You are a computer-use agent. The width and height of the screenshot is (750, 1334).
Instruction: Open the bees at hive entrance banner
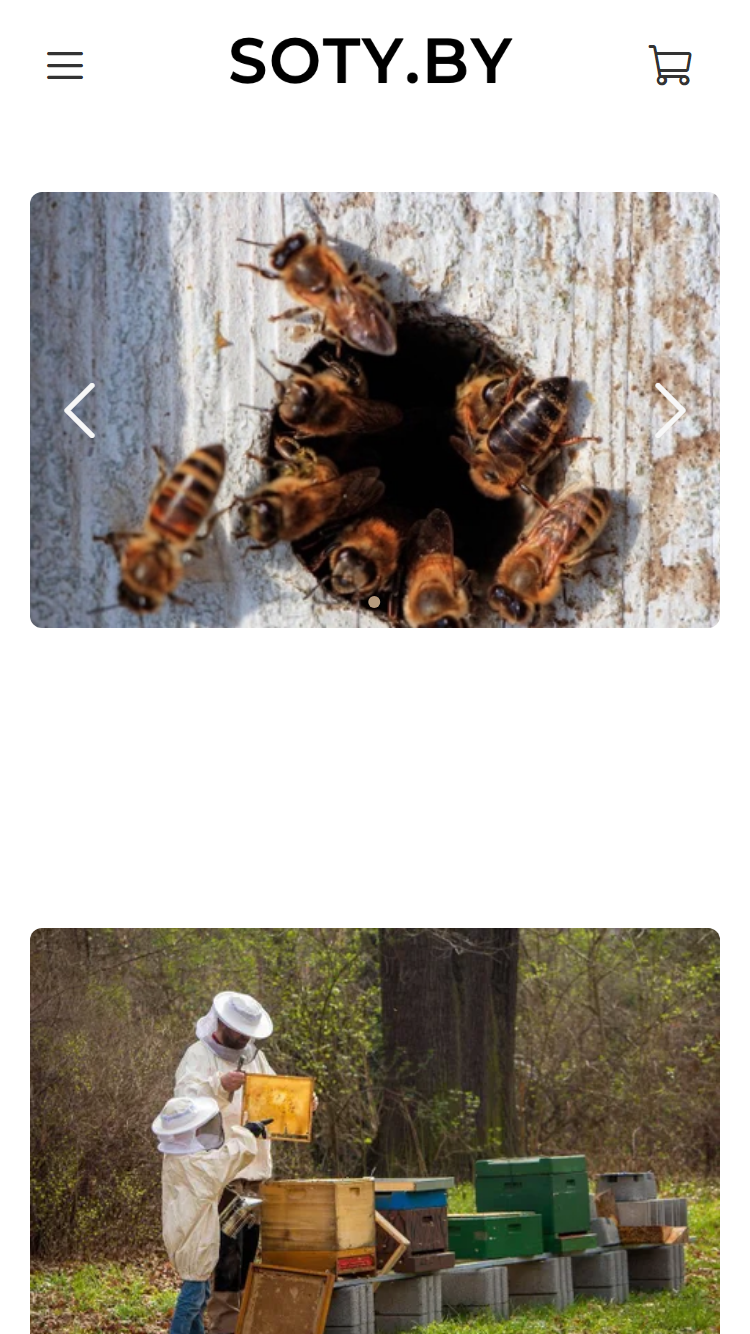(x=375, y=410)
